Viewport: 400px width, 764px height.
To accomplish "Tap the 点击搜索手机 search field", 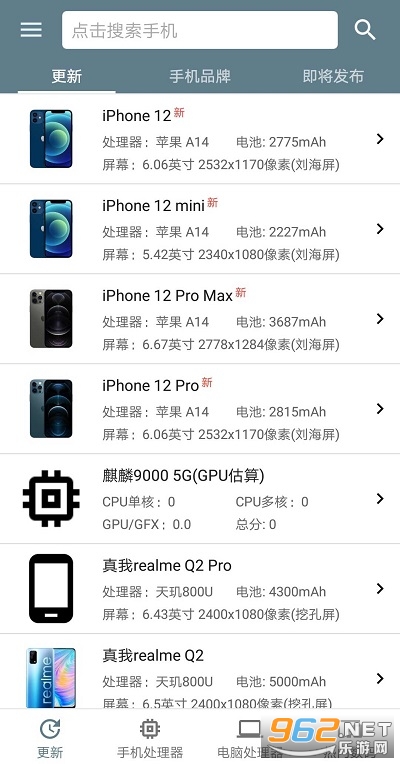I will click(x=200, y=30).
